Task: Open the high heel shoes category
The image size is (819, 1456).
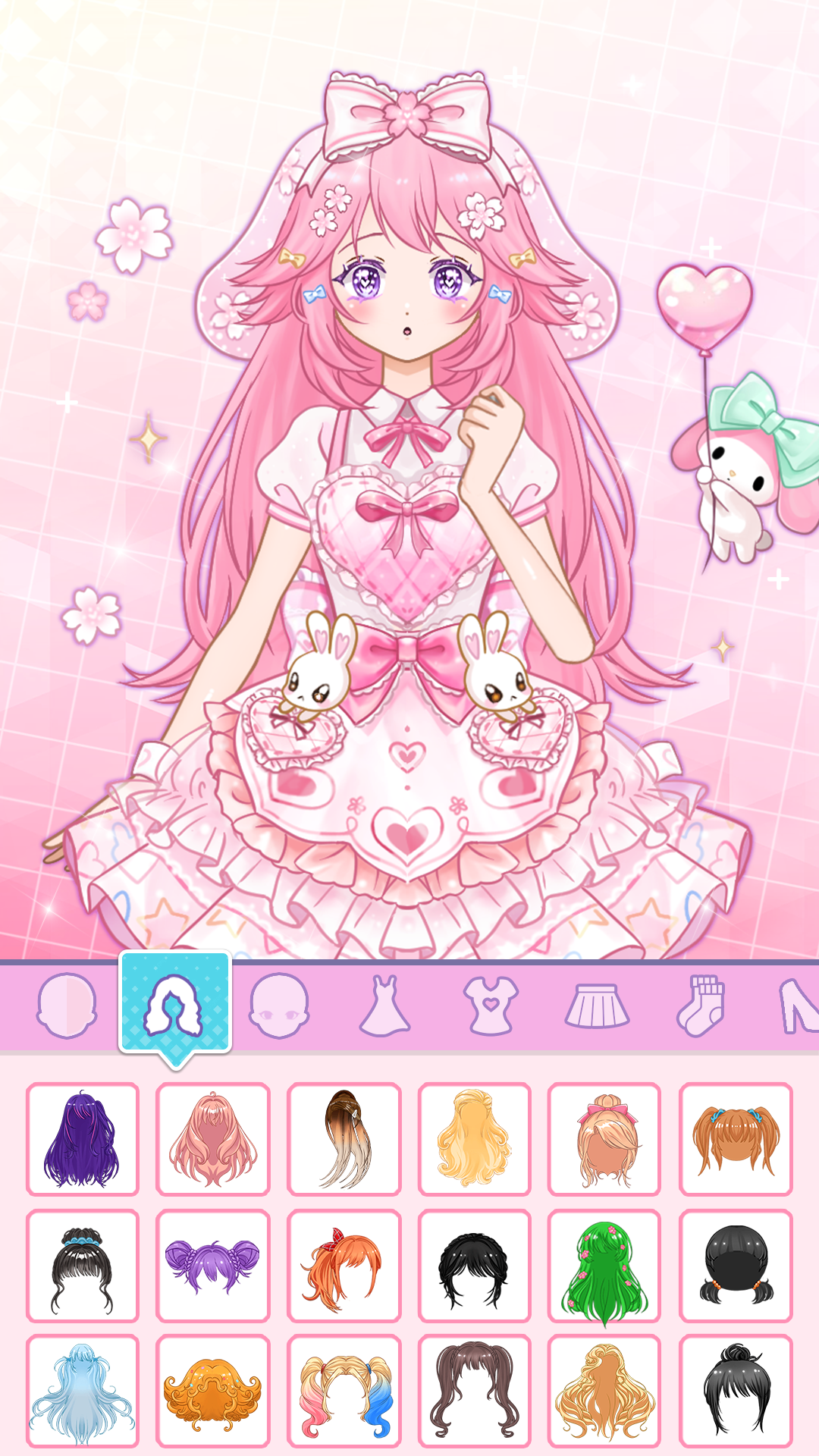Action: [x=800, y=1006]
